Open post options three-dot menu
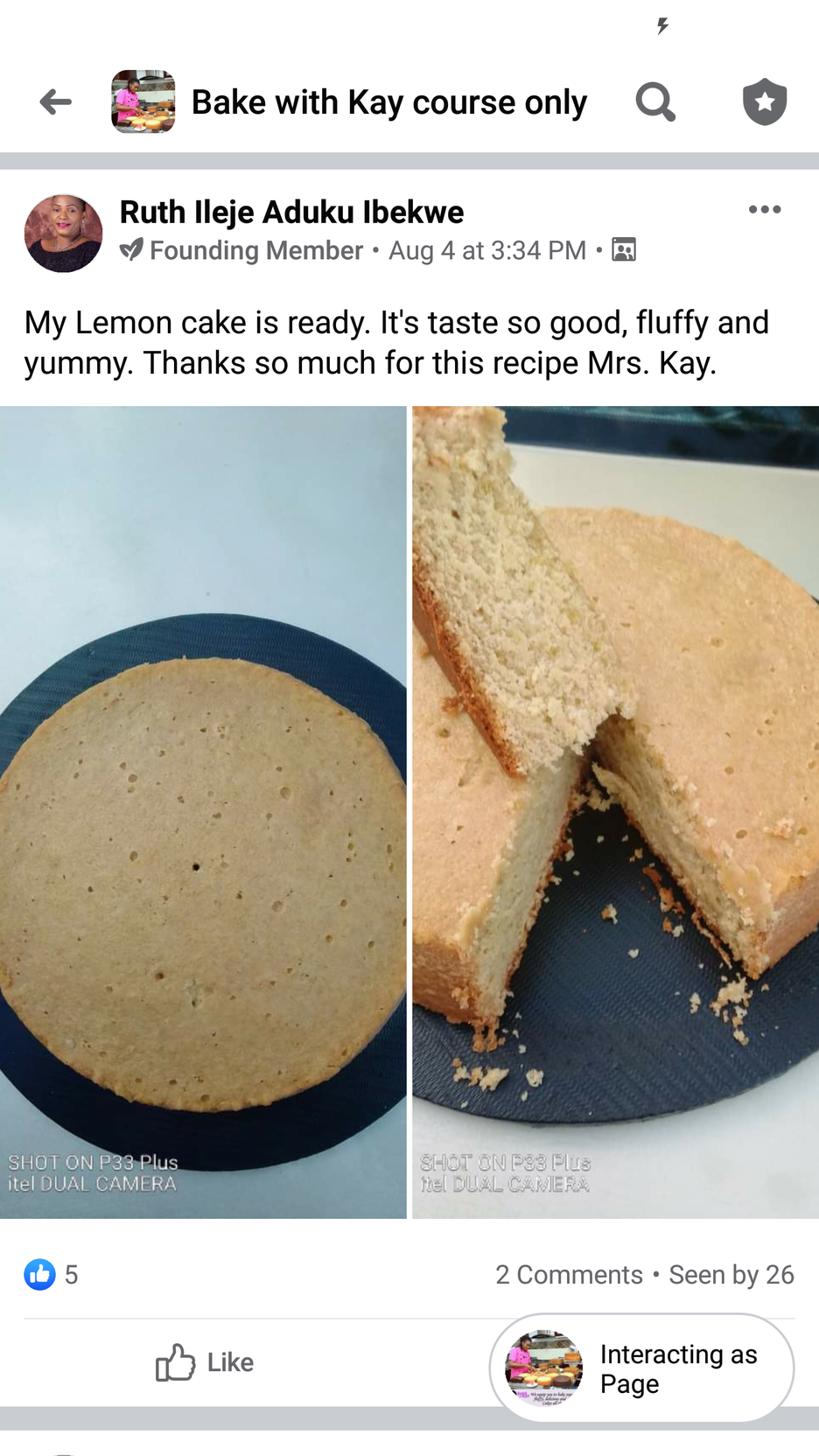This screenshot has height=1456, width=819. 764,210
